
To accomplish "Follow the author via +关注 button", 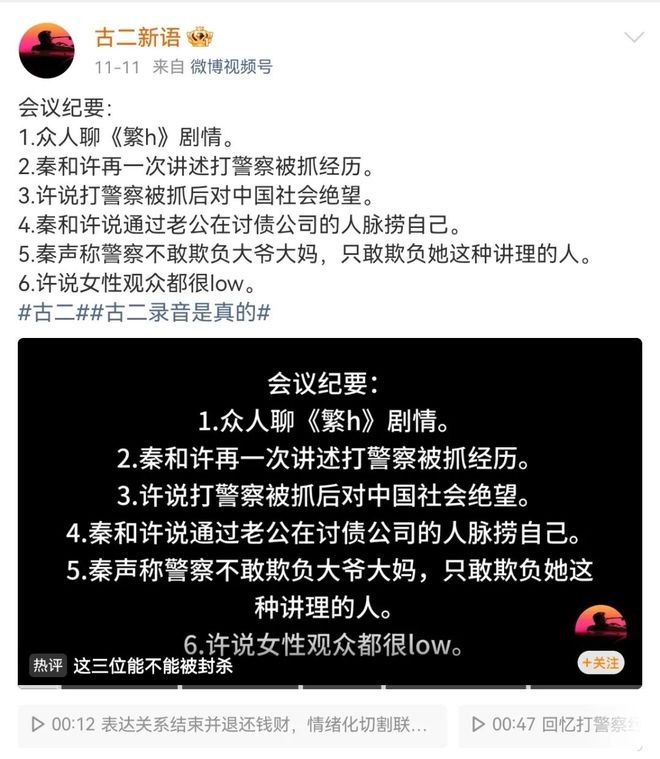I will (x=600, y=662).
